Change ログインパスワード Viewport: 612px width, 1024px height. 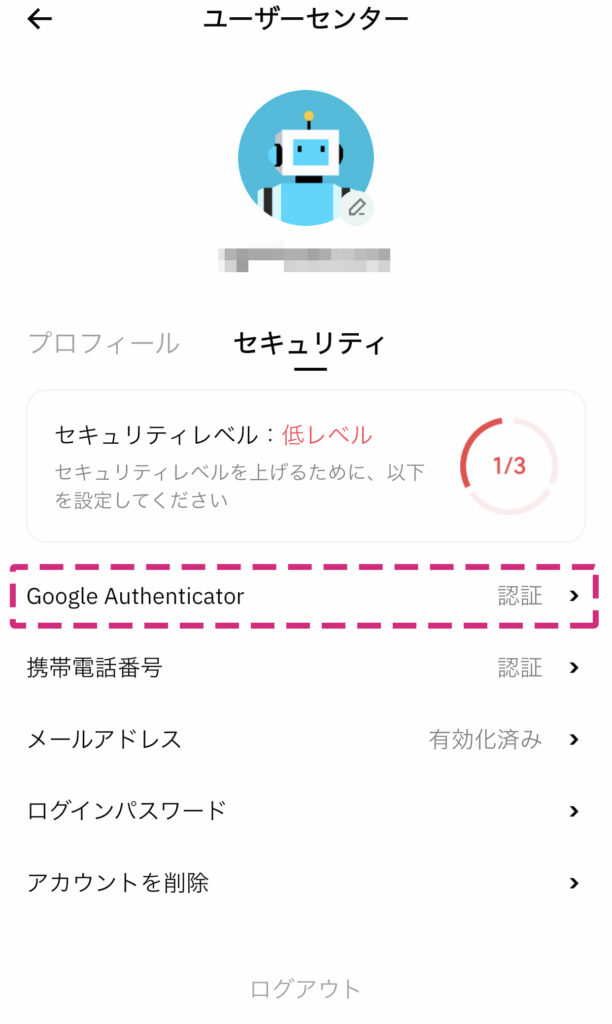[x=303, y=811]
